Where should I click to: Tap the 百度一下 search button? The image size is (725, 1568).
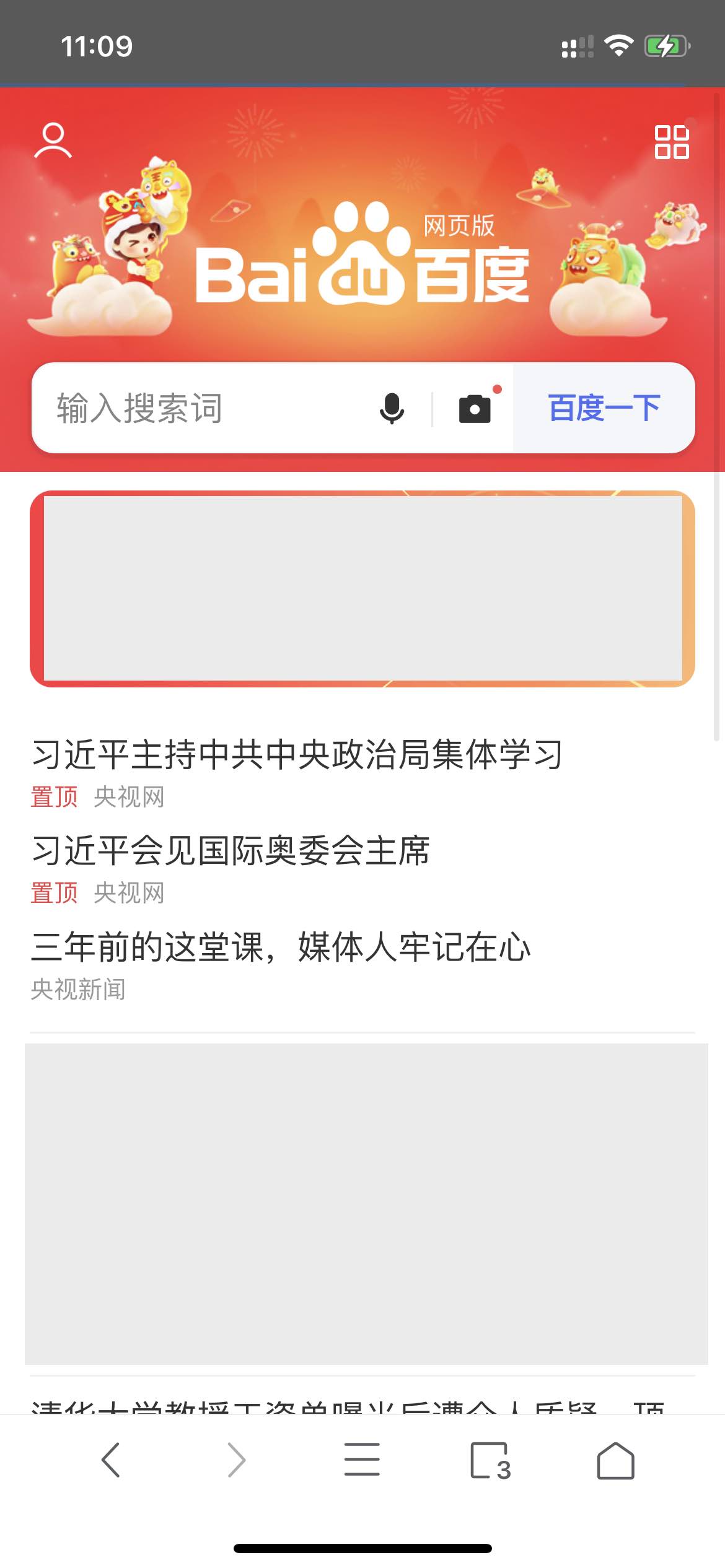(604, 408)
